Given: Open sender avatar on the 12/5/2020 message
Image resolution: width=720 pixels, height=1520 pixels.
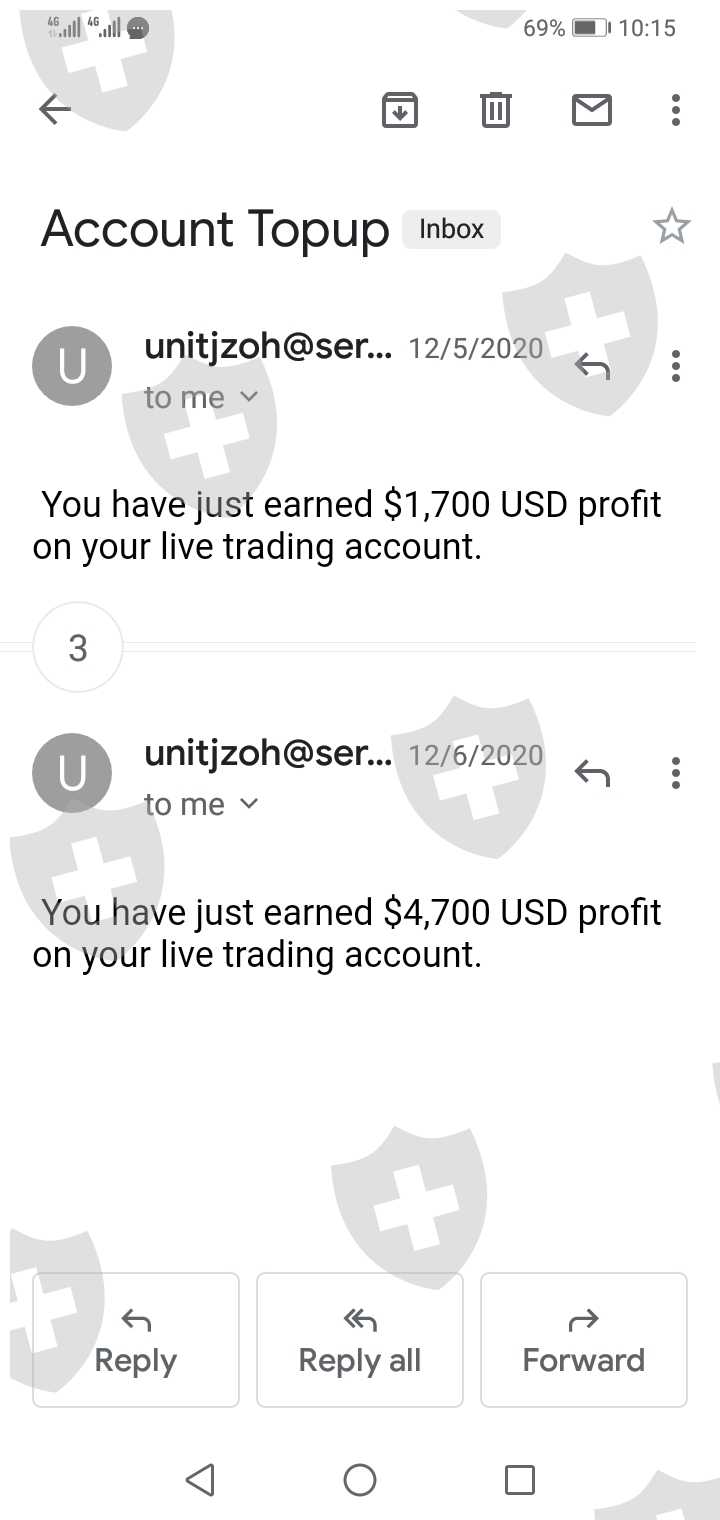Looking at the screenshot, I should click(72, 366).
